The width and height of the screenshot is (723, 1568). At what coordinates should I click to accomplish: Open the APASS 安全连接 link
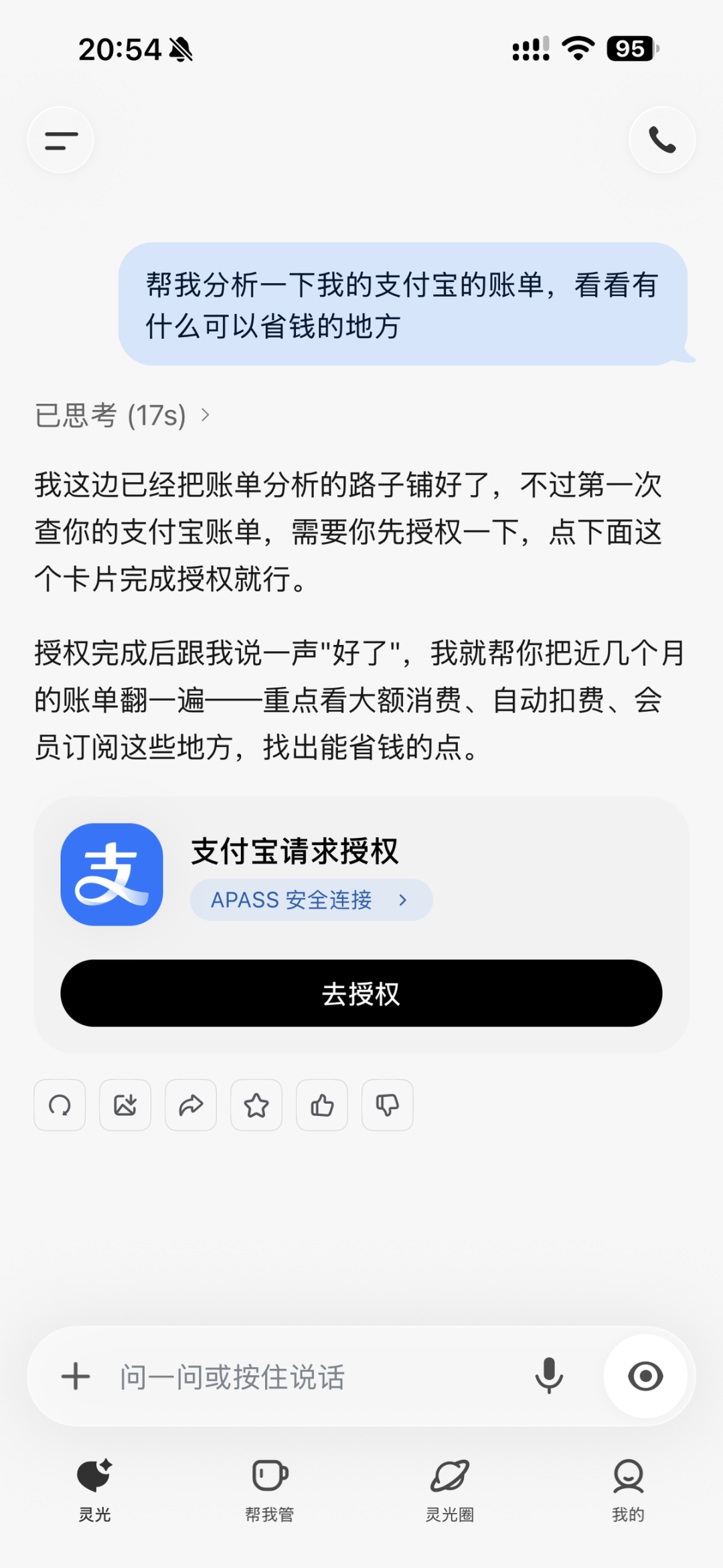[311, 900]
